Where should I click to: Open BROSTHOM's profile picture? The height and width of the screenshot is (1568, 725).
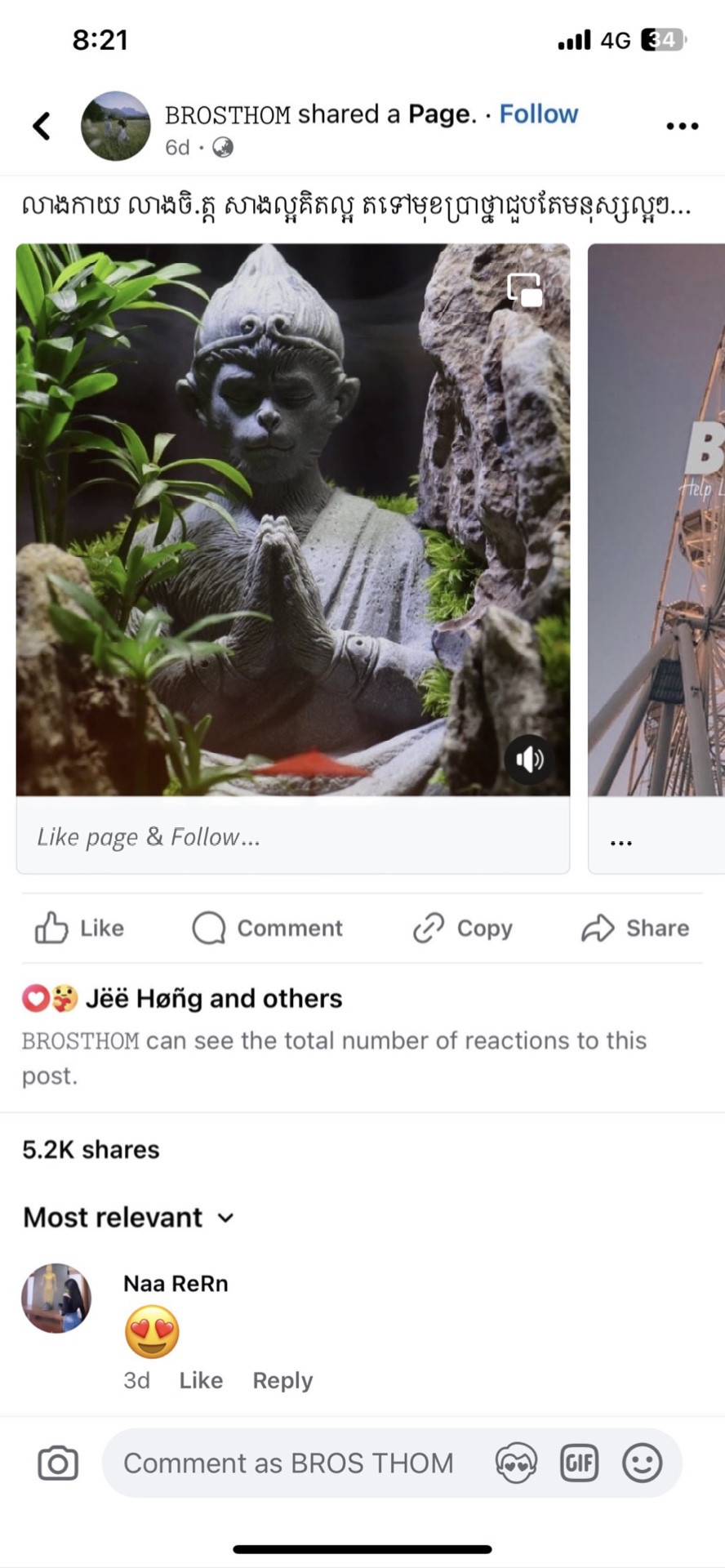[115, 126]
